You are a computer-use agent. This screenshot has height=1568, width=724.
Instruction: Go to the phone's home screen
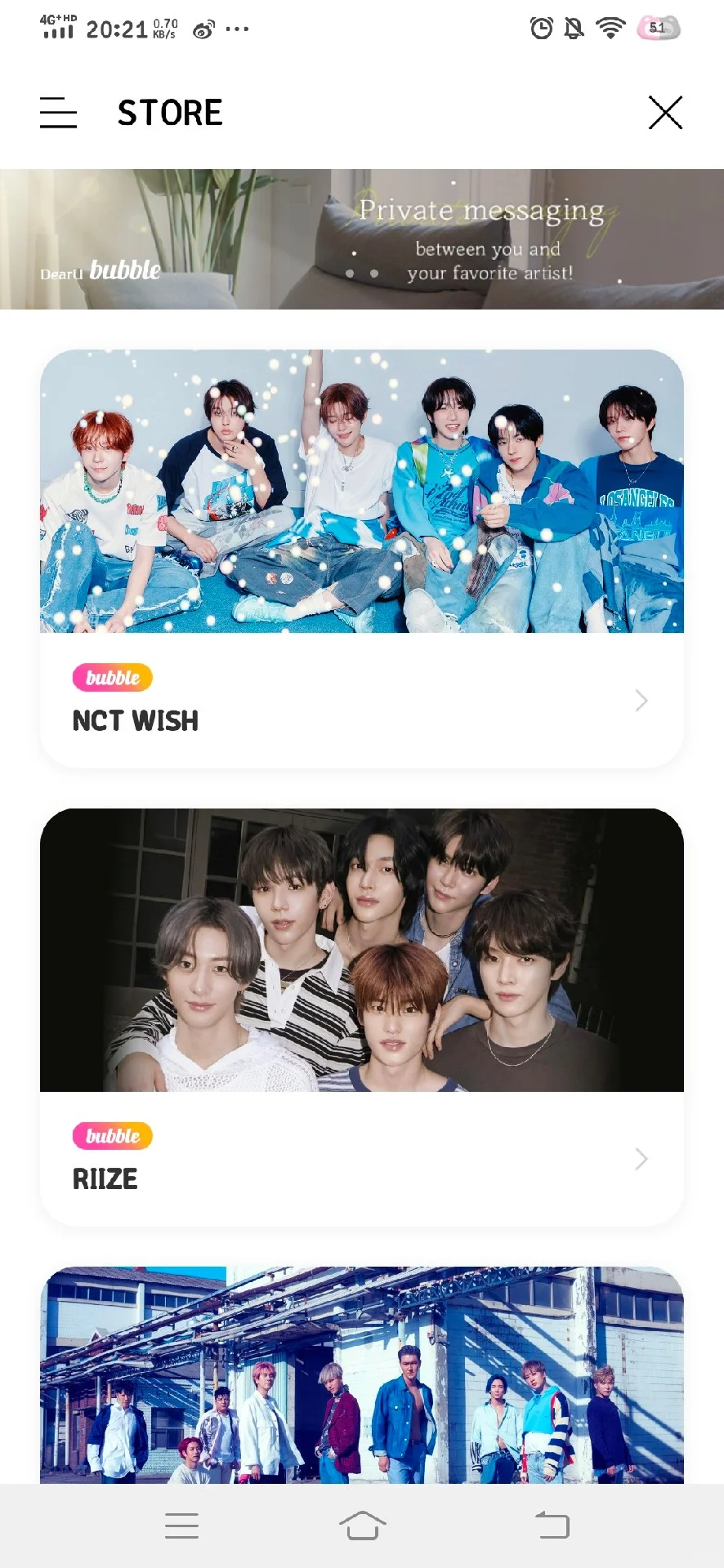point(362,1525)
